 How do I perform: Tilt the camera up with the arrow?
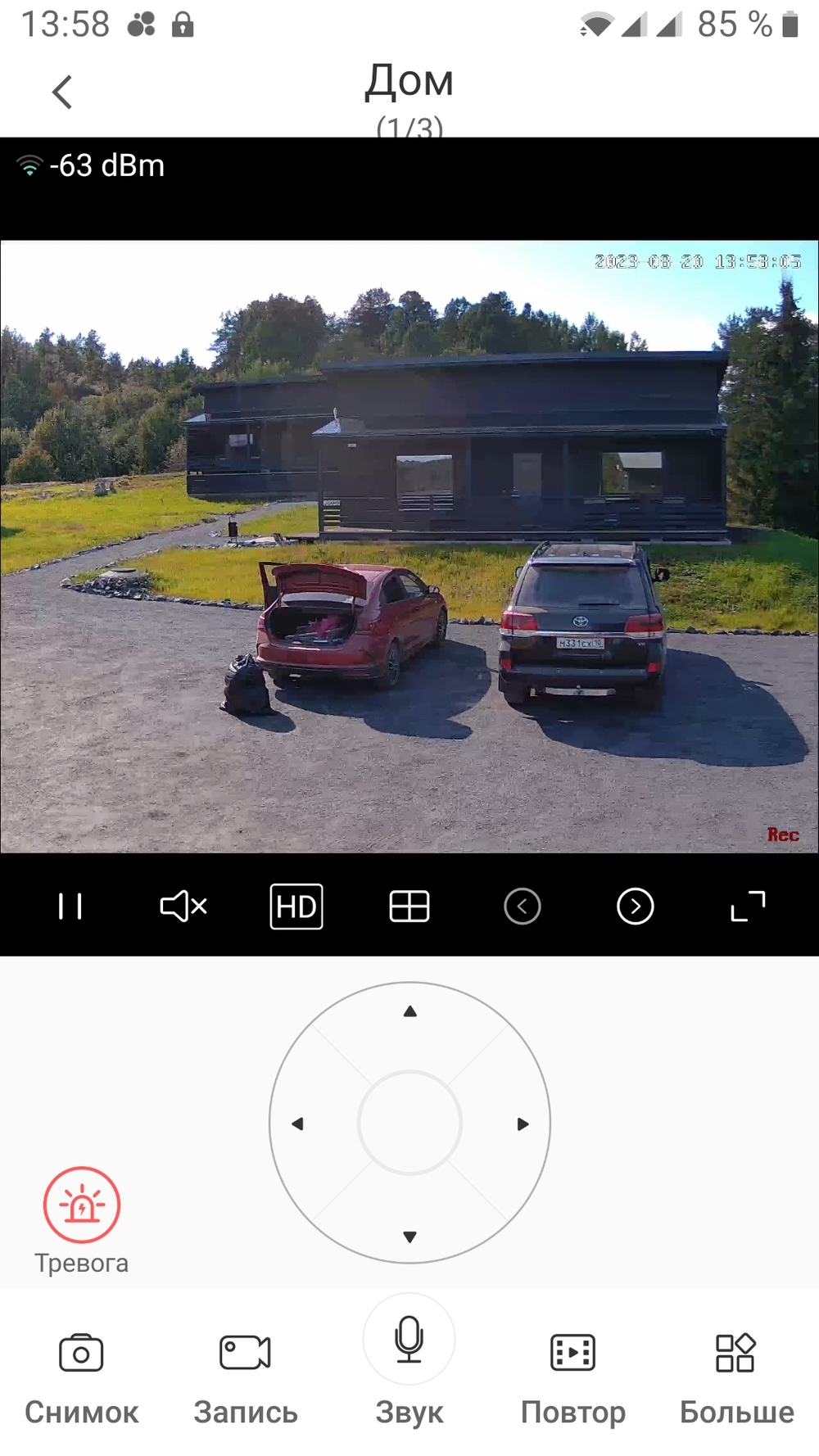(x=410, y=1012)
